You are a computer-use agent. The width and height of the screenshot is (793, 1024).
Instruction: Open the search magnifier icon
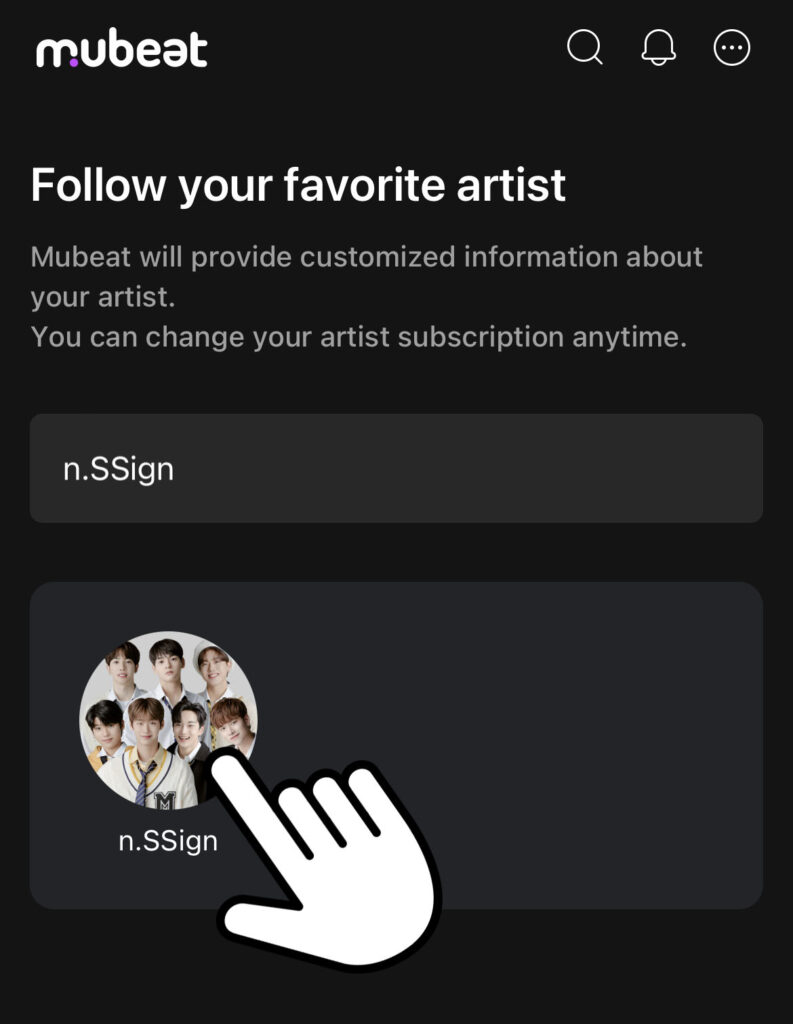point(585,48)
